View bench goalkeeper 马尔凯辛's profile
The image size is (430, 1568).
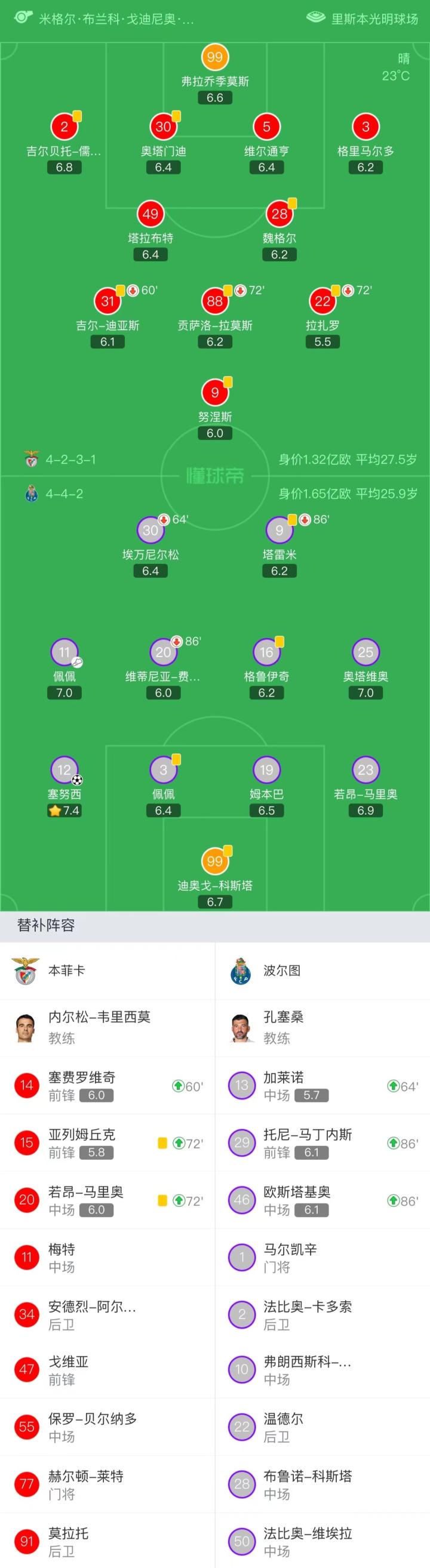[322, 1258]
